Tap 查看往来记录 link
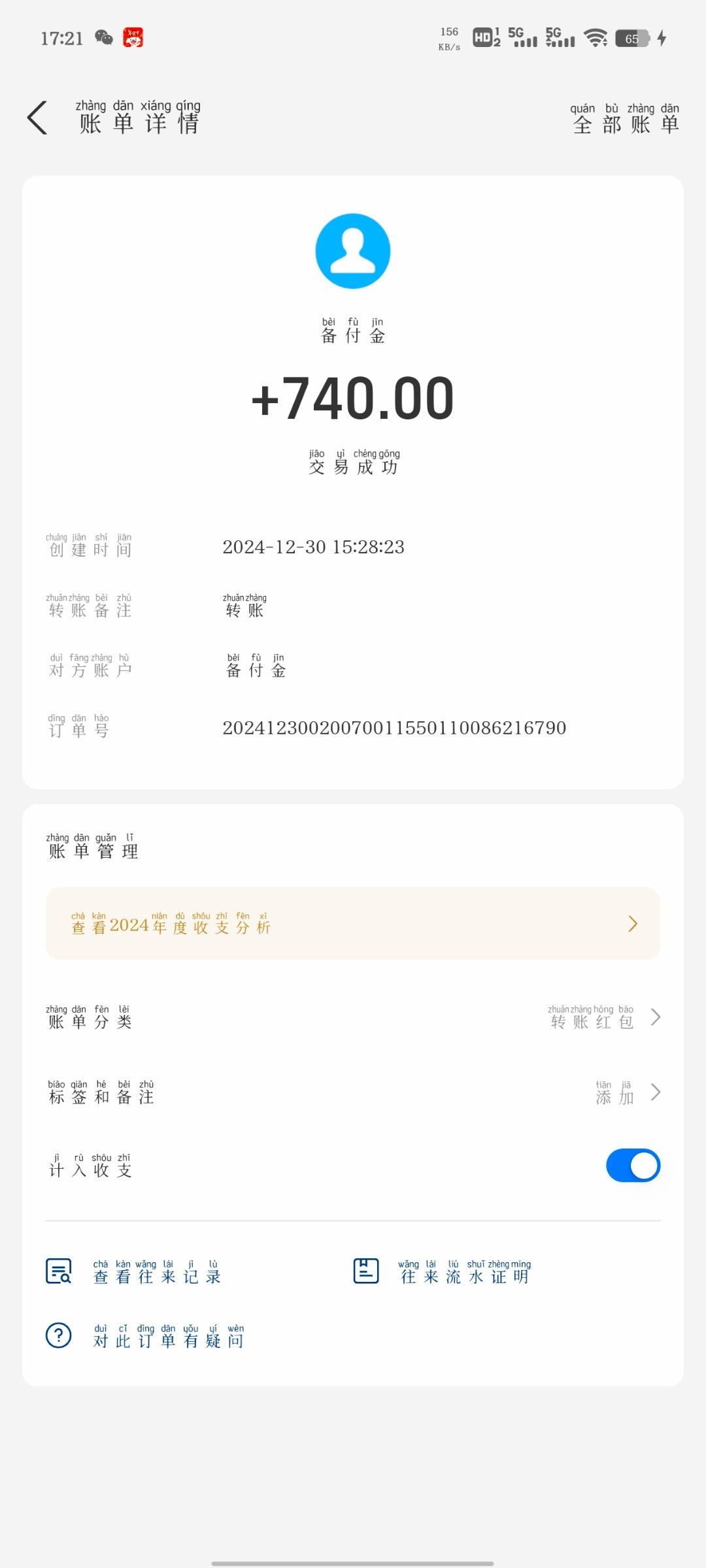 pos(133,1271)
